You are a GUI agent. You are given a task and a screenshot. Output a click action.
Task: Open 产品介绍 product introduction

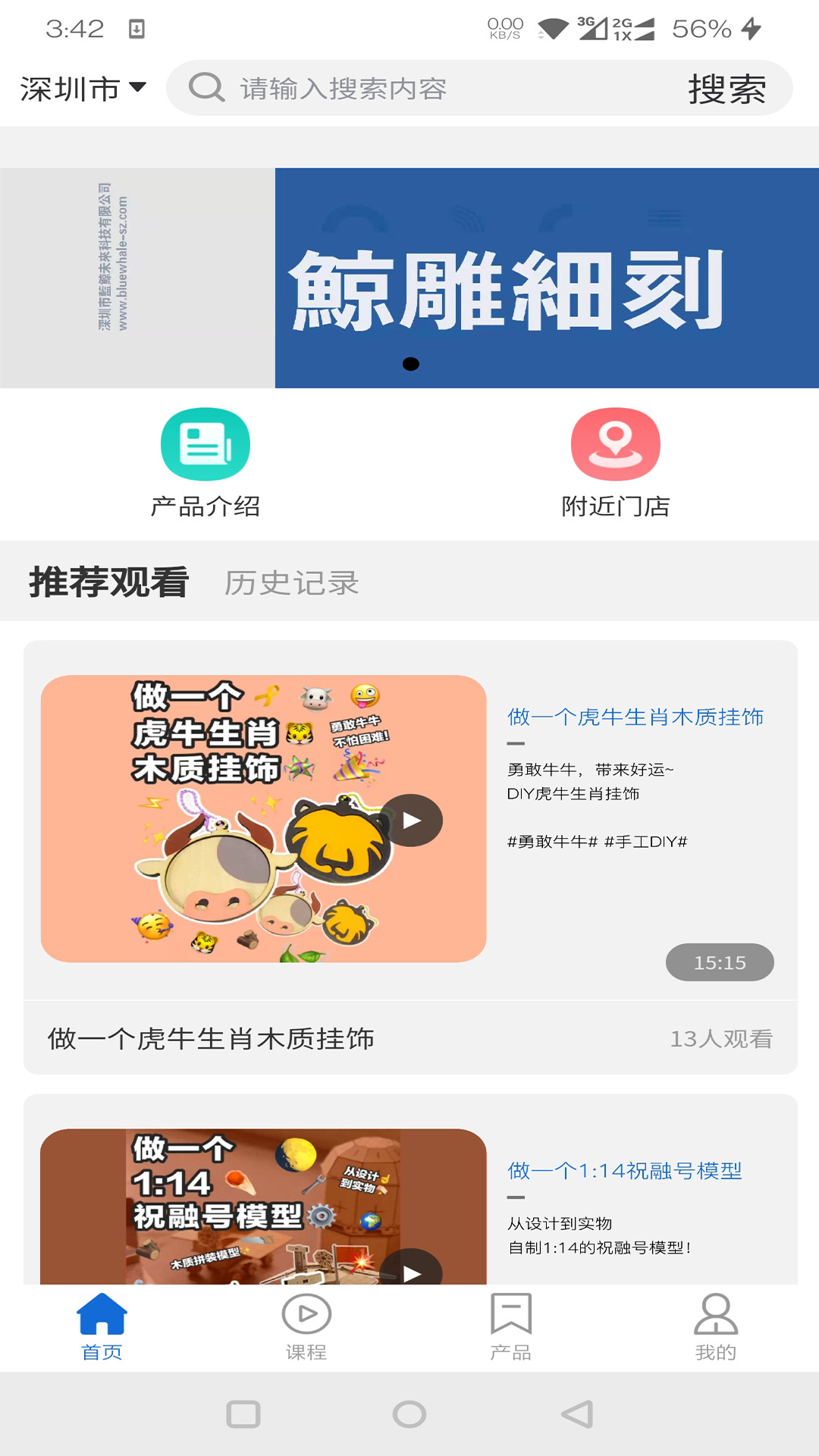[x=206, y=463]
